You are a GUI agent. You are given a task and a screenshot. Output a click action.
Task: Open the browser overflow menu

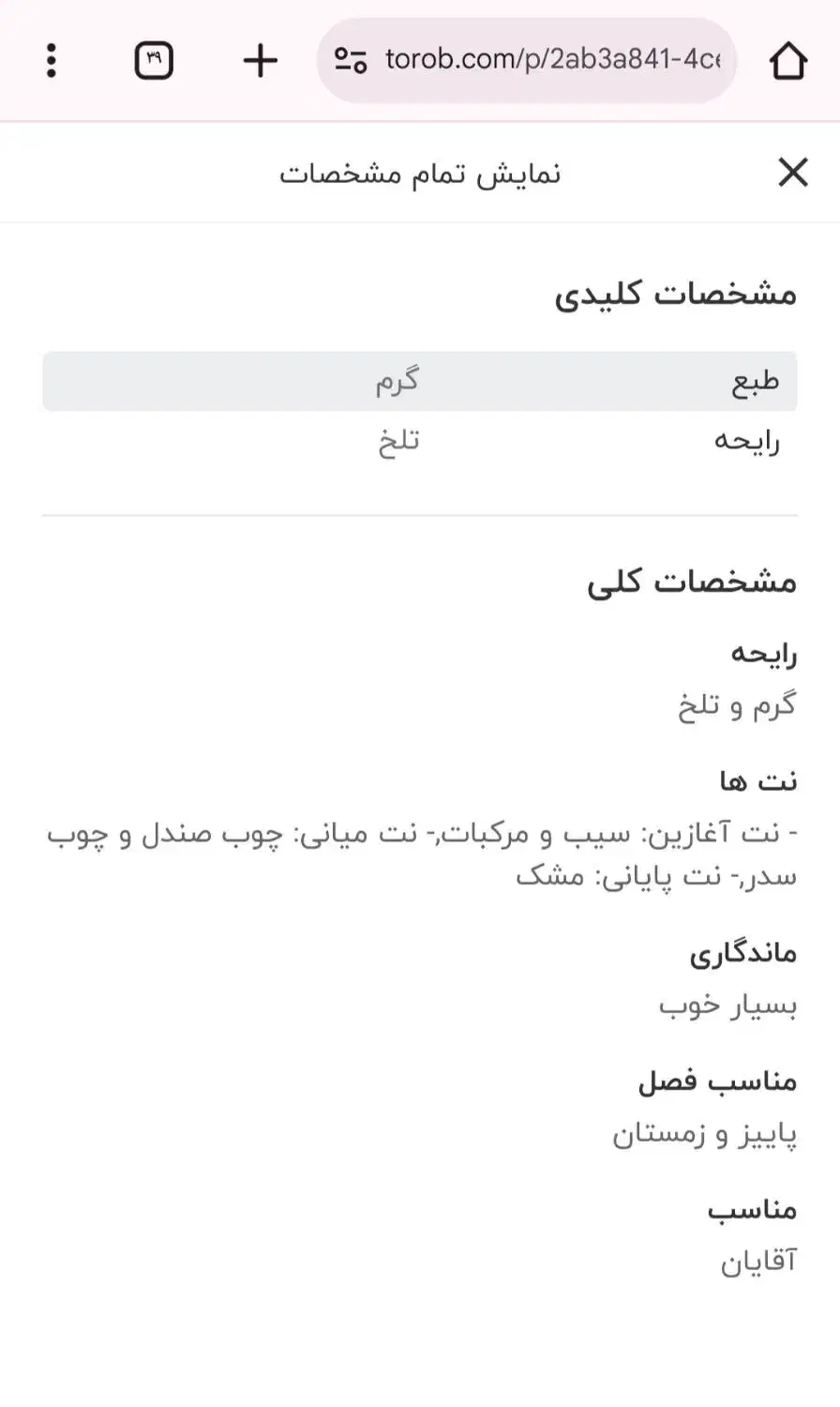(x=52, y=61)
